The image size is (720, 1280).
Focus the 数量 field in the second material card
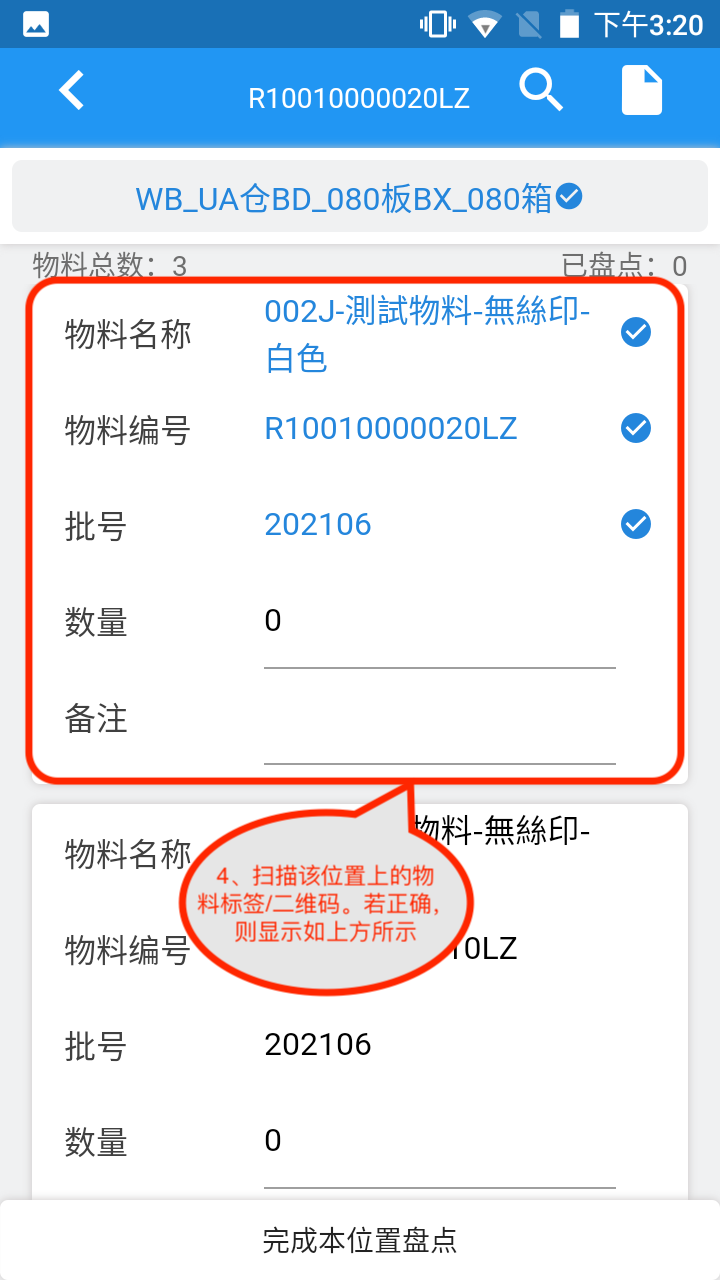point(439,1142)
